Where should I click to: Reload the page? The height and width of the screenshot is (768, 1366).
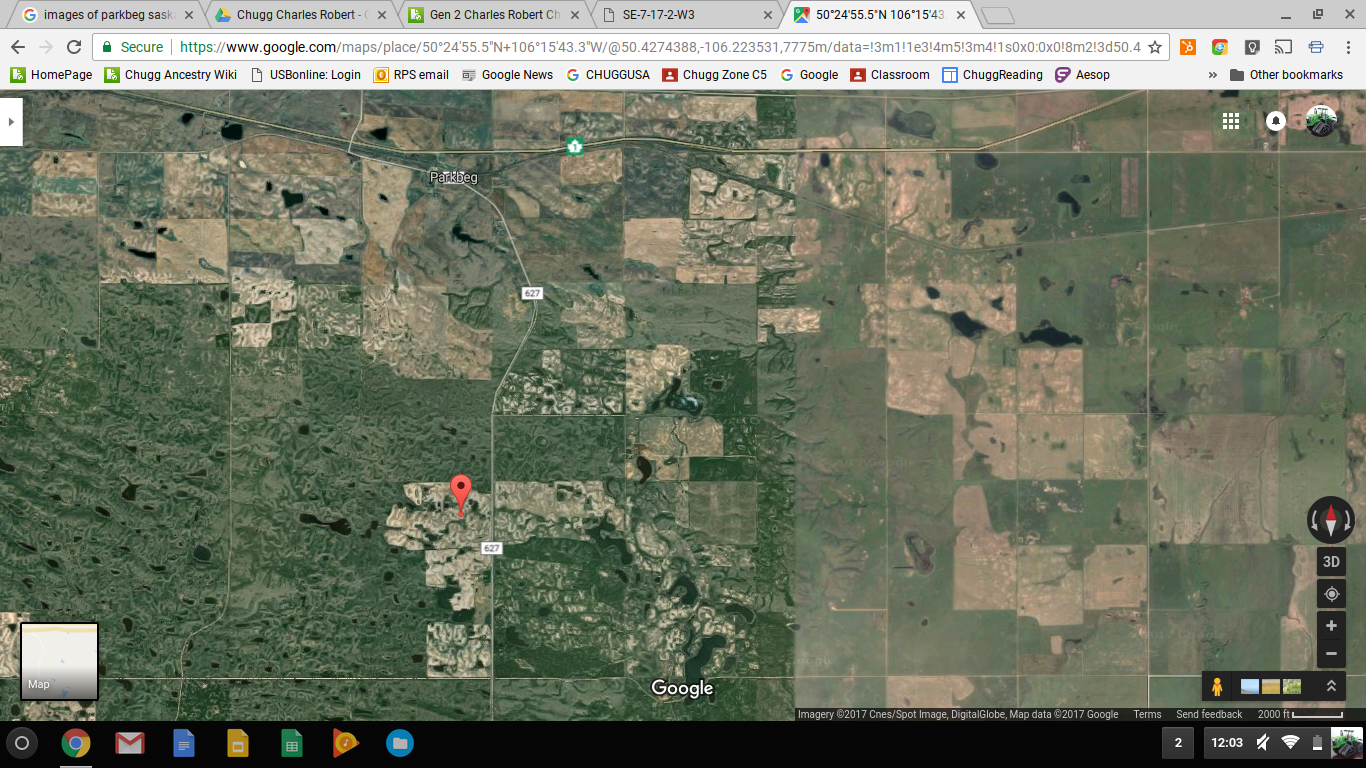coord(73,47)
